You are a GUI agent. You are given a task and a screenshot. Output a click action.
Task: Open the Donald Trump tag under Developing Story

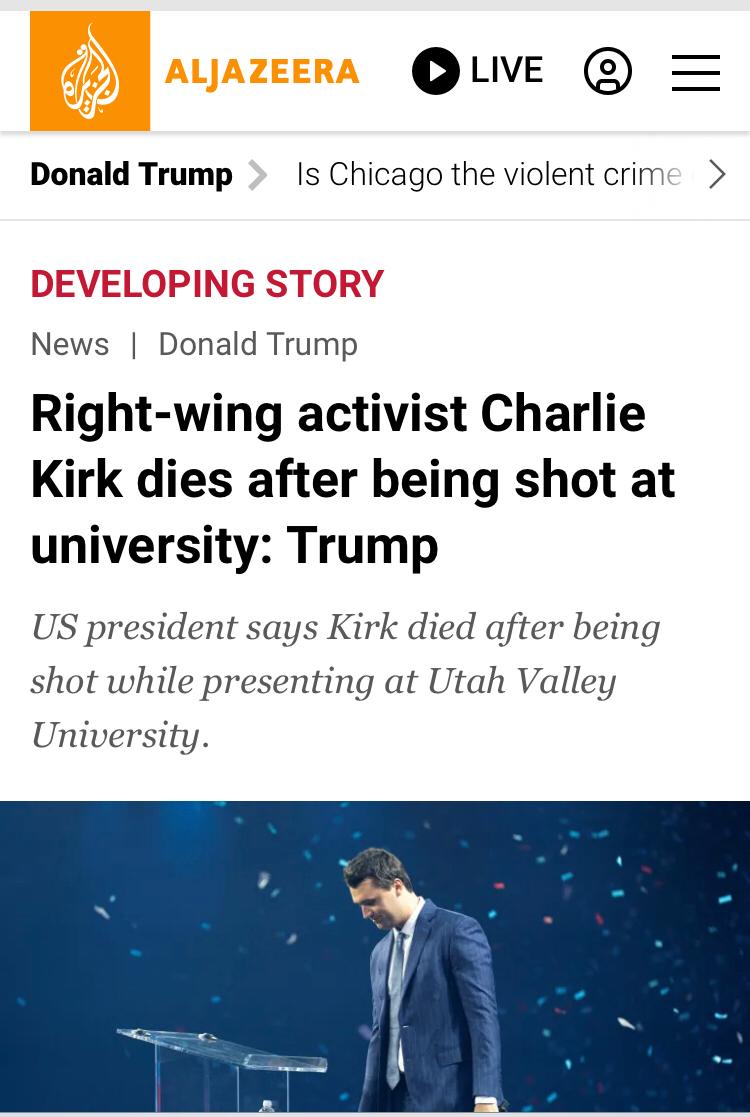(x=257, y=344)
